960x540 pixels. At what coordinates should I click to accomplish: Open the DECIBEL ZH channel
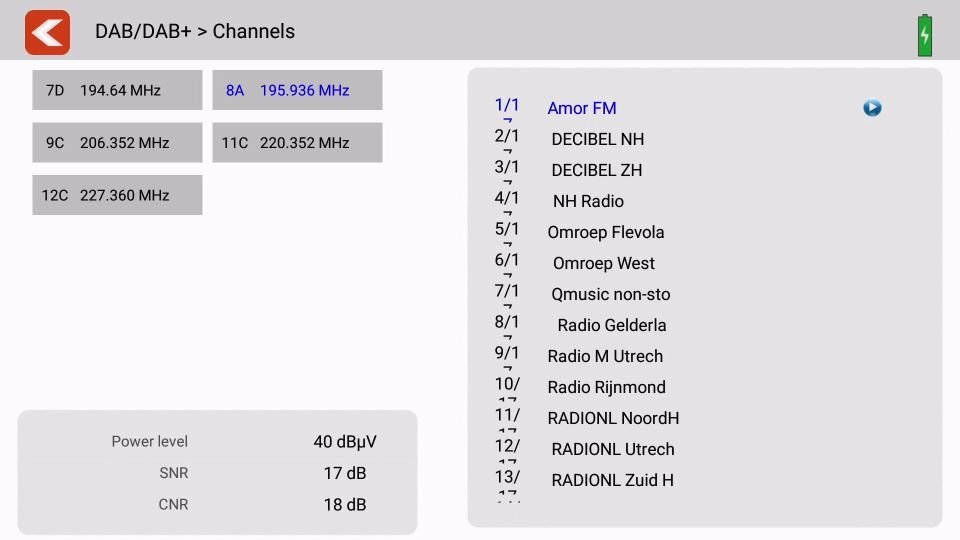[x=596, y=170]
